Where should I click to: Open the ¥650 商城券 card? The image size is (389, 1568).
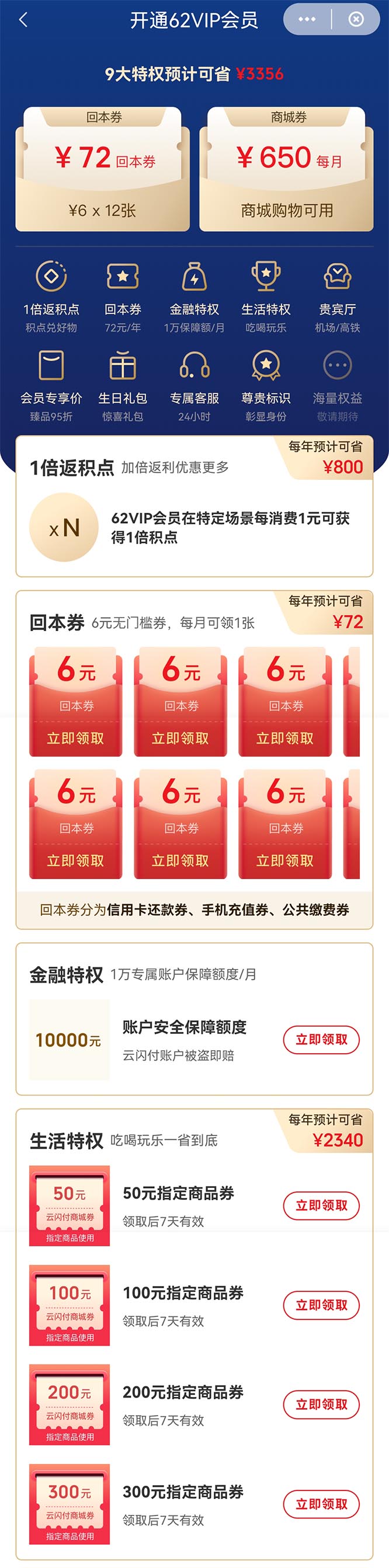coord(287,169)
